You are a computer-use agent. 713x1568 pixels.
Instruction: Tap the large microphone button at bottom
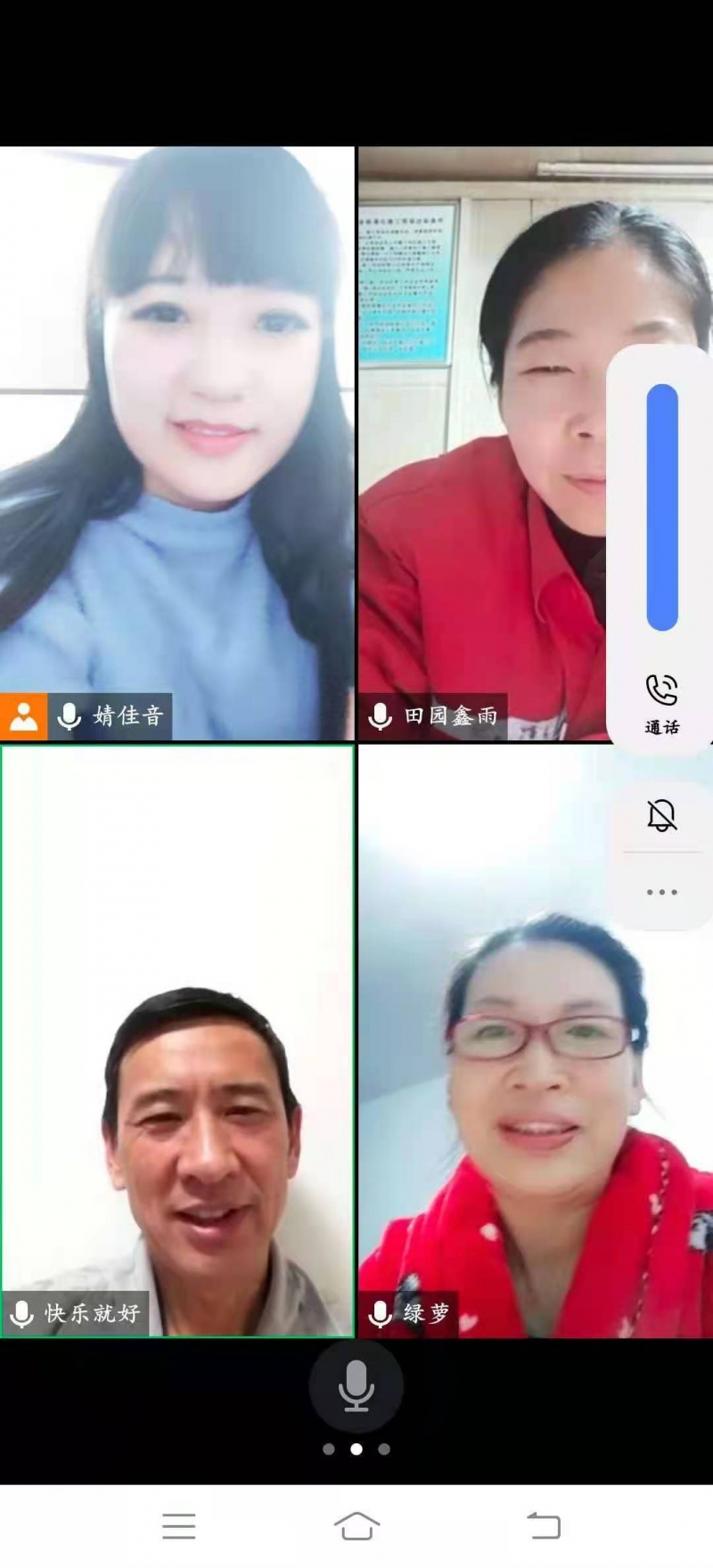point(356,1386)
